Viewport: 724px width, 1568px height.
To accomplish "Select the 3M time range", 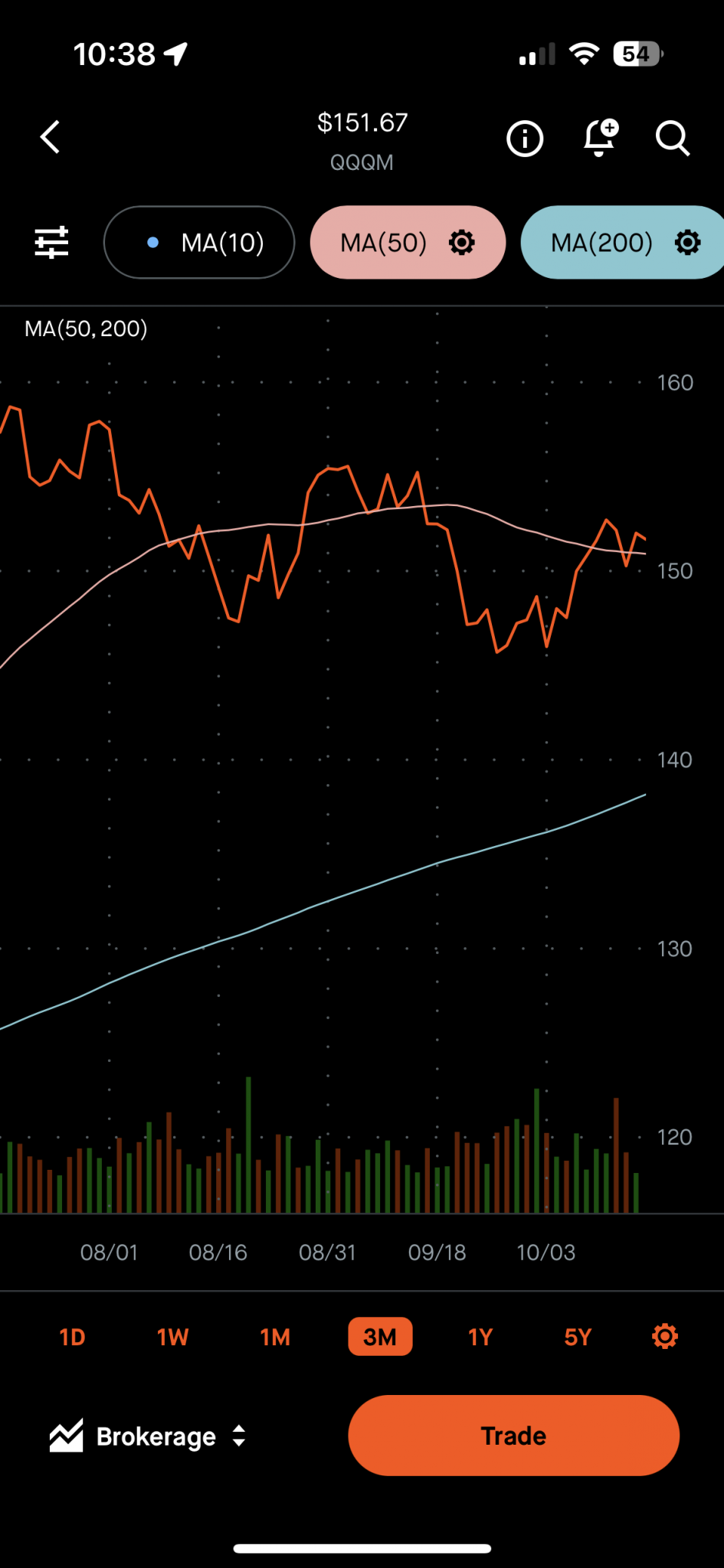I will (x=380, y=1337).
